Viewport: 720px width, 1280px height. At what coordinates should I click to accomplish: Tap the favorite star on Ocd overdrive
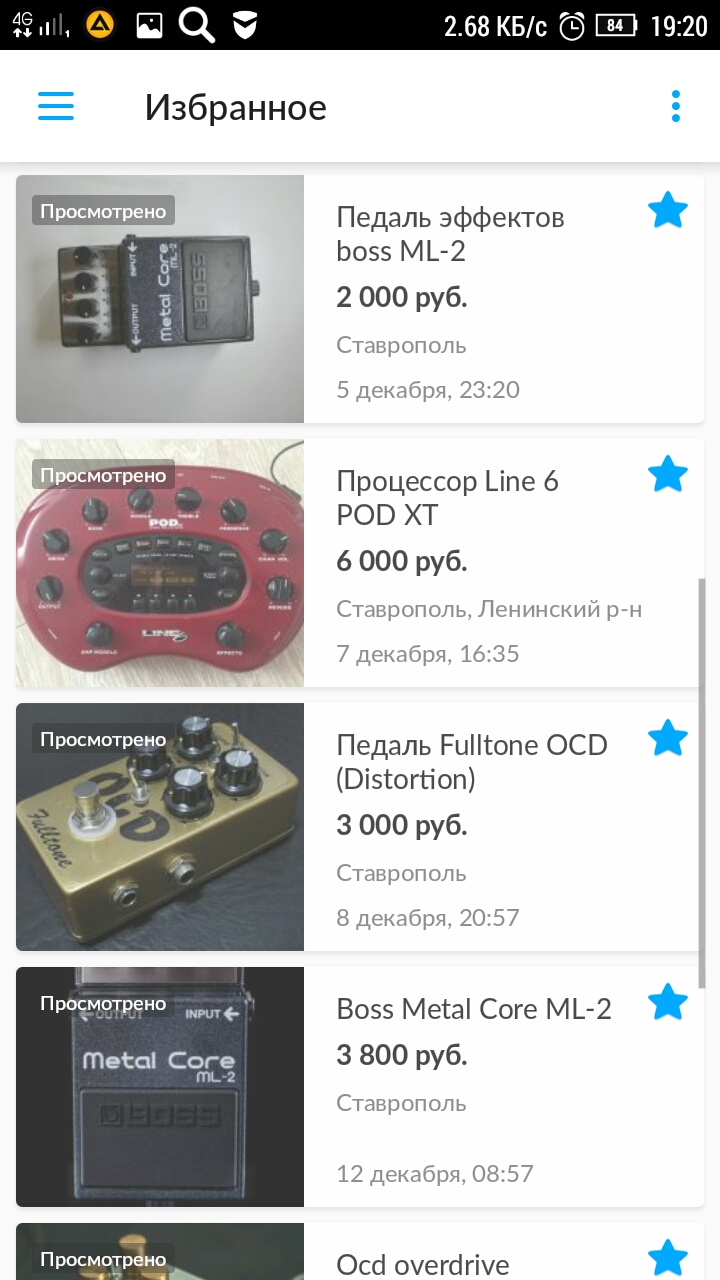tap(668, 1258)
